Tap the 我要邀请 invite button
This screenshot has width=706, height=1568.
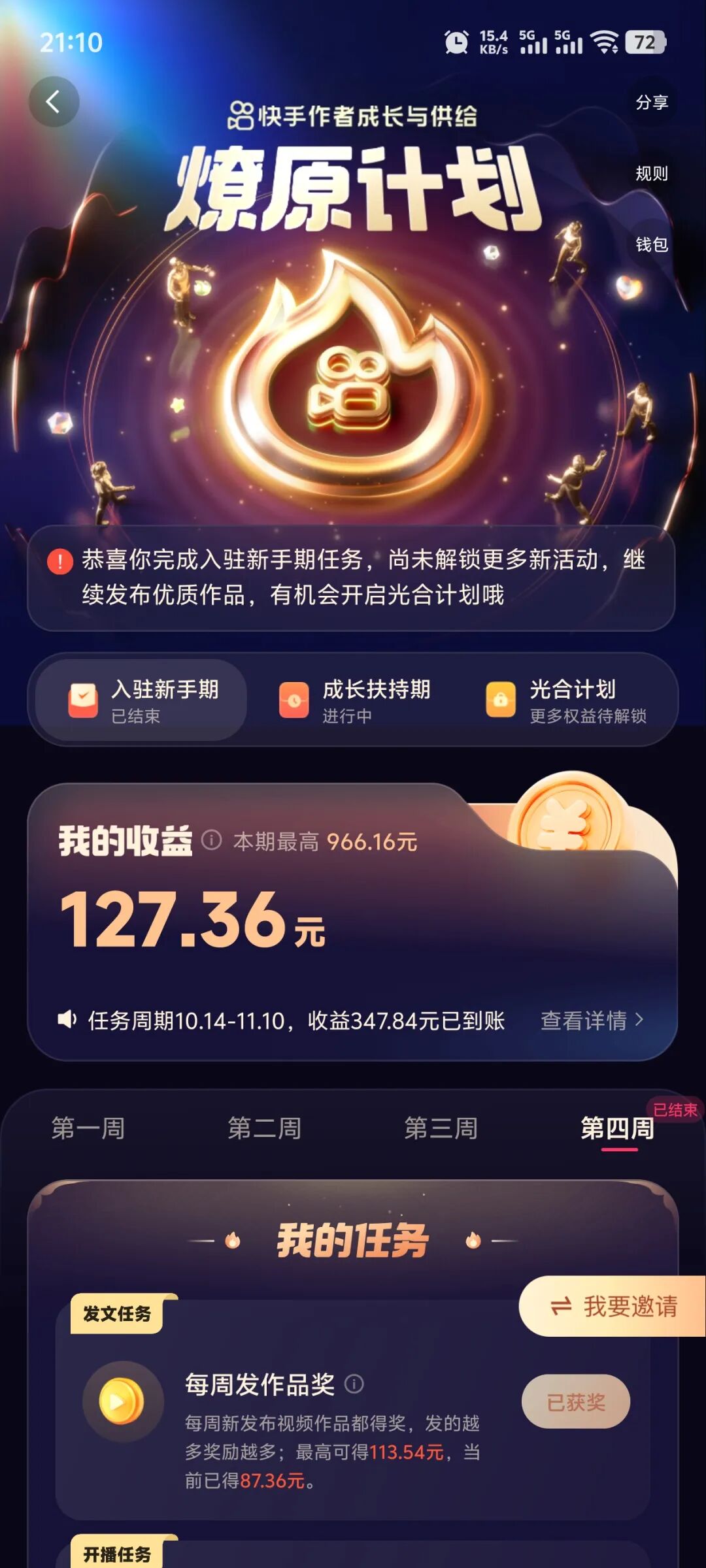click(x=613, y=1307)
